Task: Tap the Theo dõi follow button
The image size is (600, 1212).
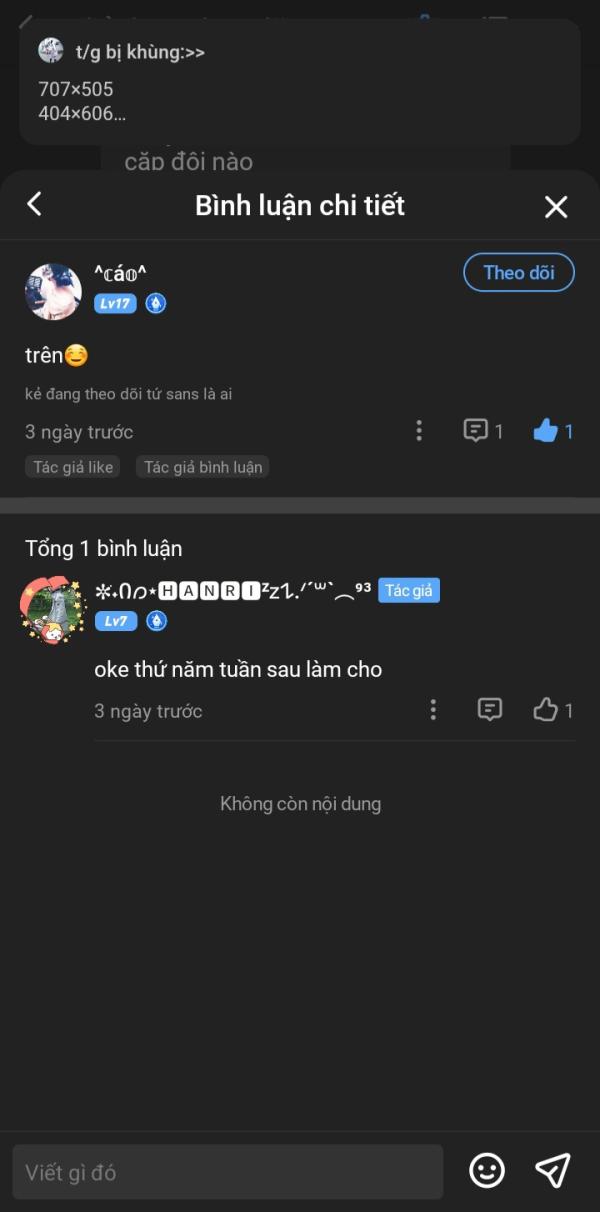Action: click(518, 273)
